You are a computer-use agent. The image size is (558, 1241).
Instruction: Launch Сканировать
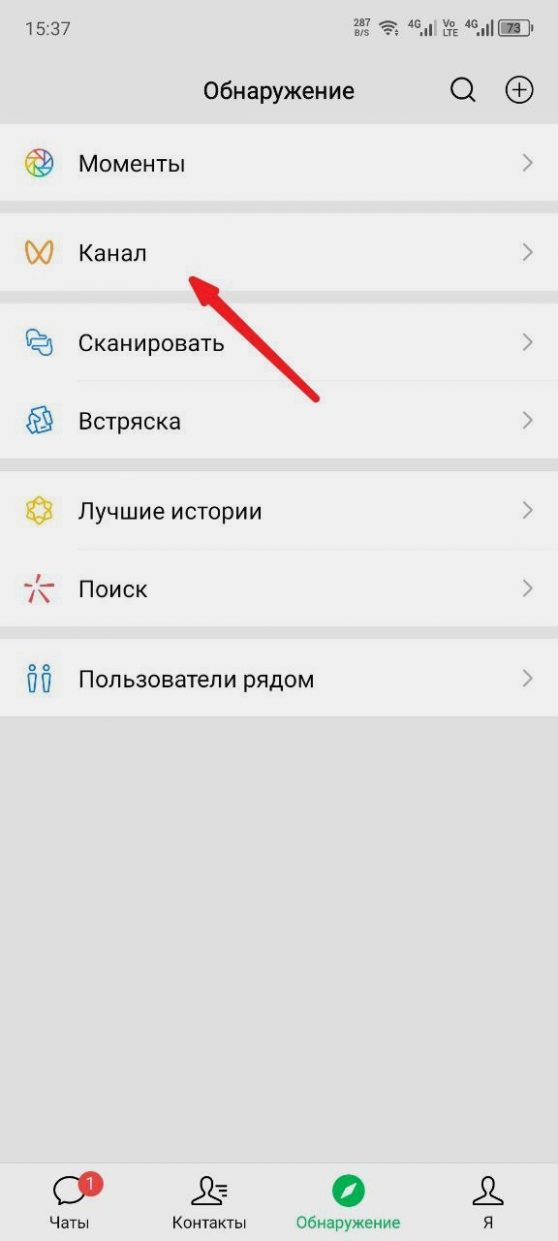tap(279, 343)
